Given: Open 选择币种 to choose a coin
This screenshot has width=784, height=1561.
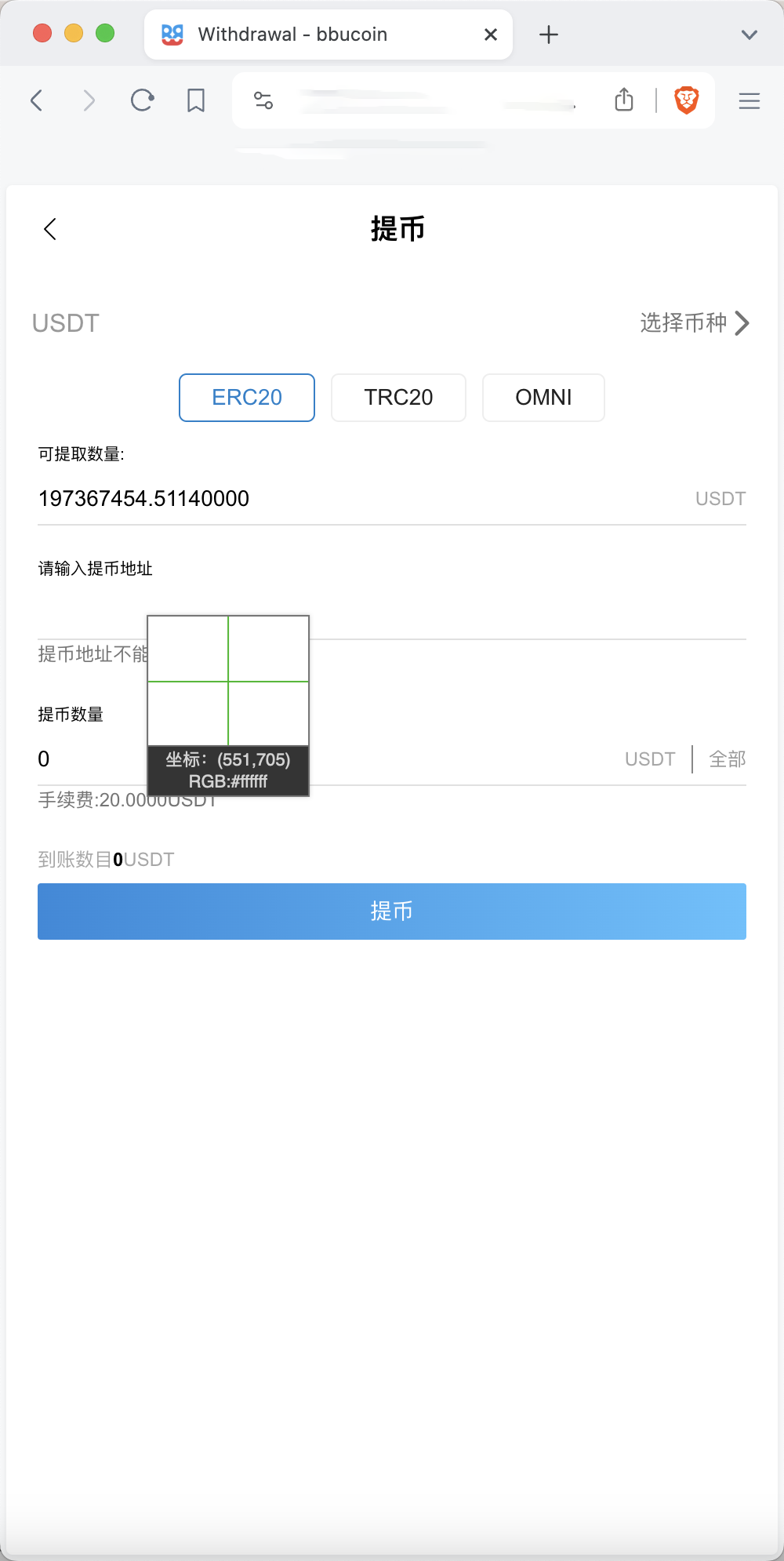Looking at the screenshot, I should (694, 323).
